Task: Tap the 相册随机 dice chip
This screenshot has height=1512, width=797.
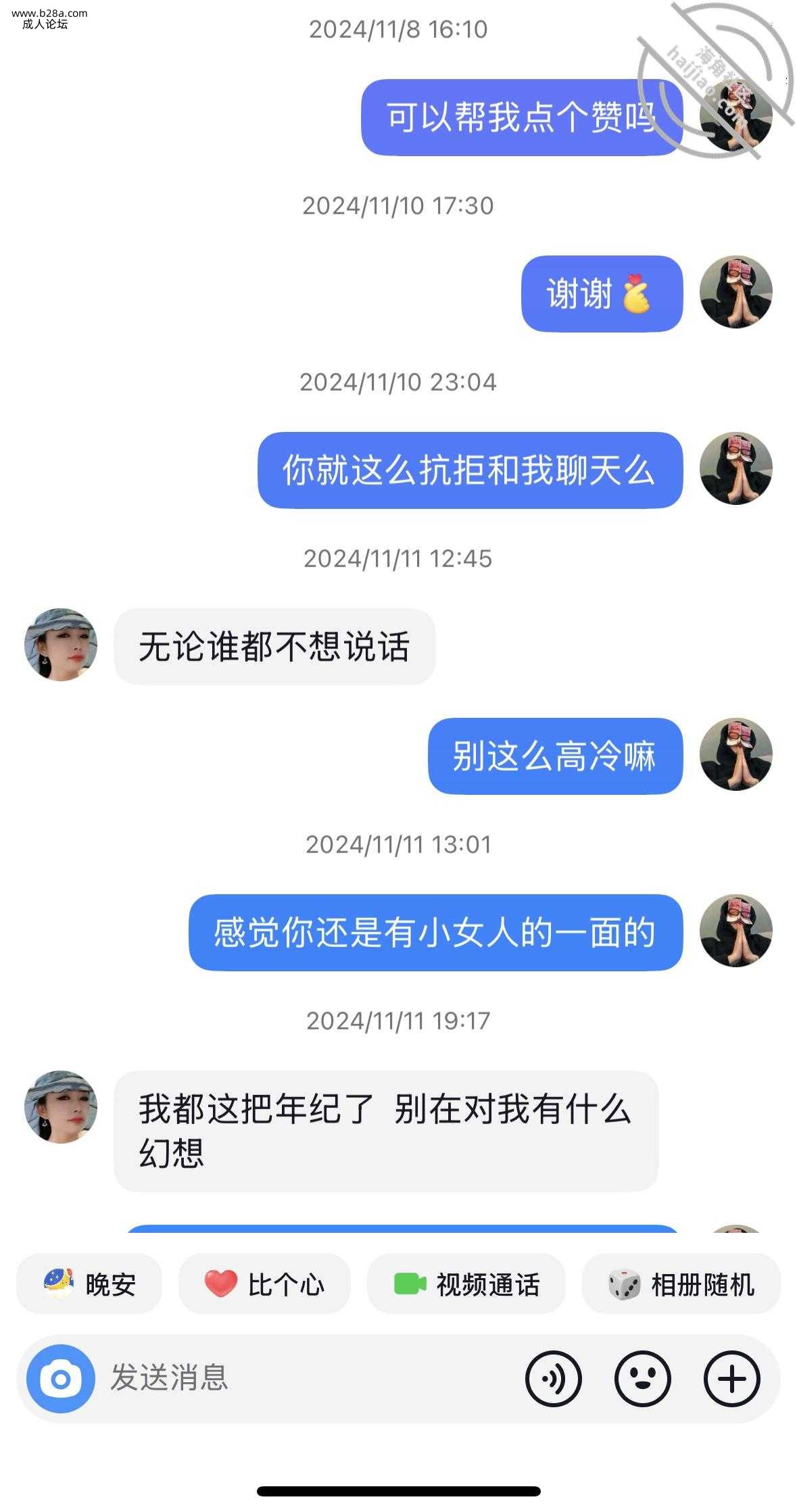Action: [681, 1284]
